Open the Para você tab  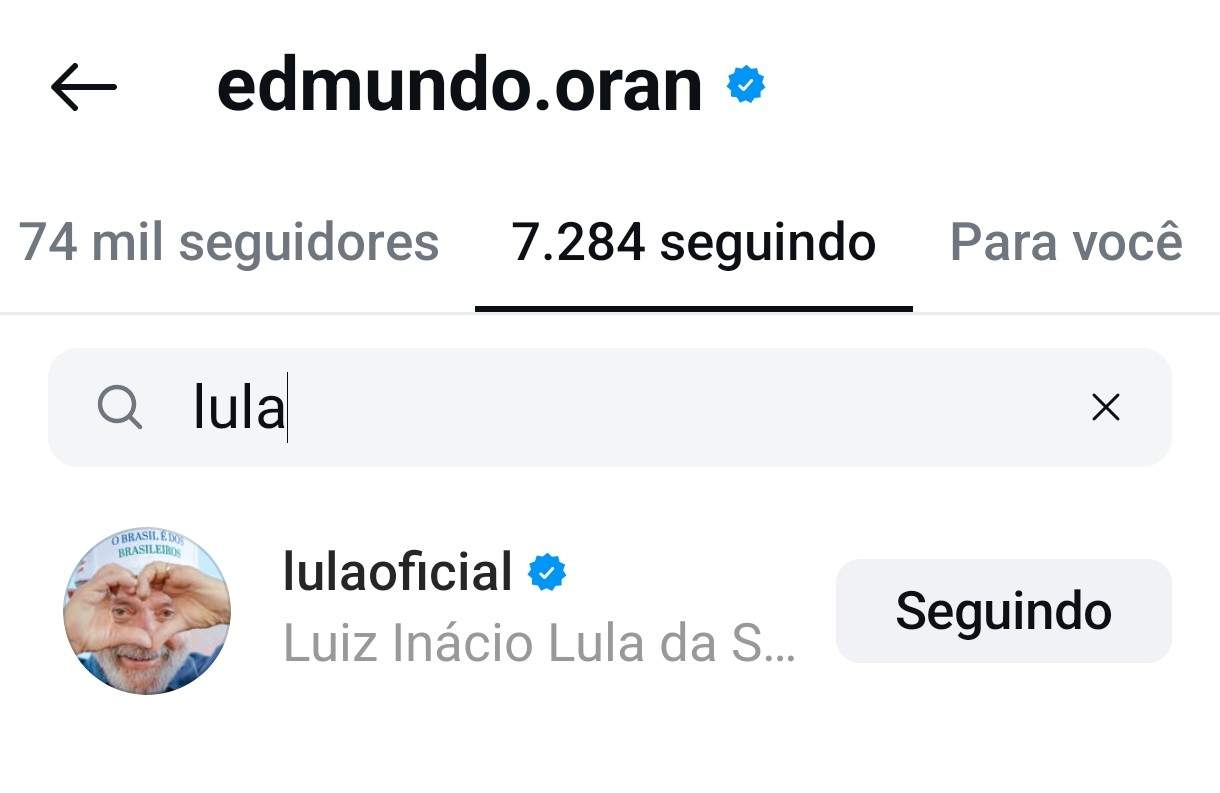coord(1065,242)
